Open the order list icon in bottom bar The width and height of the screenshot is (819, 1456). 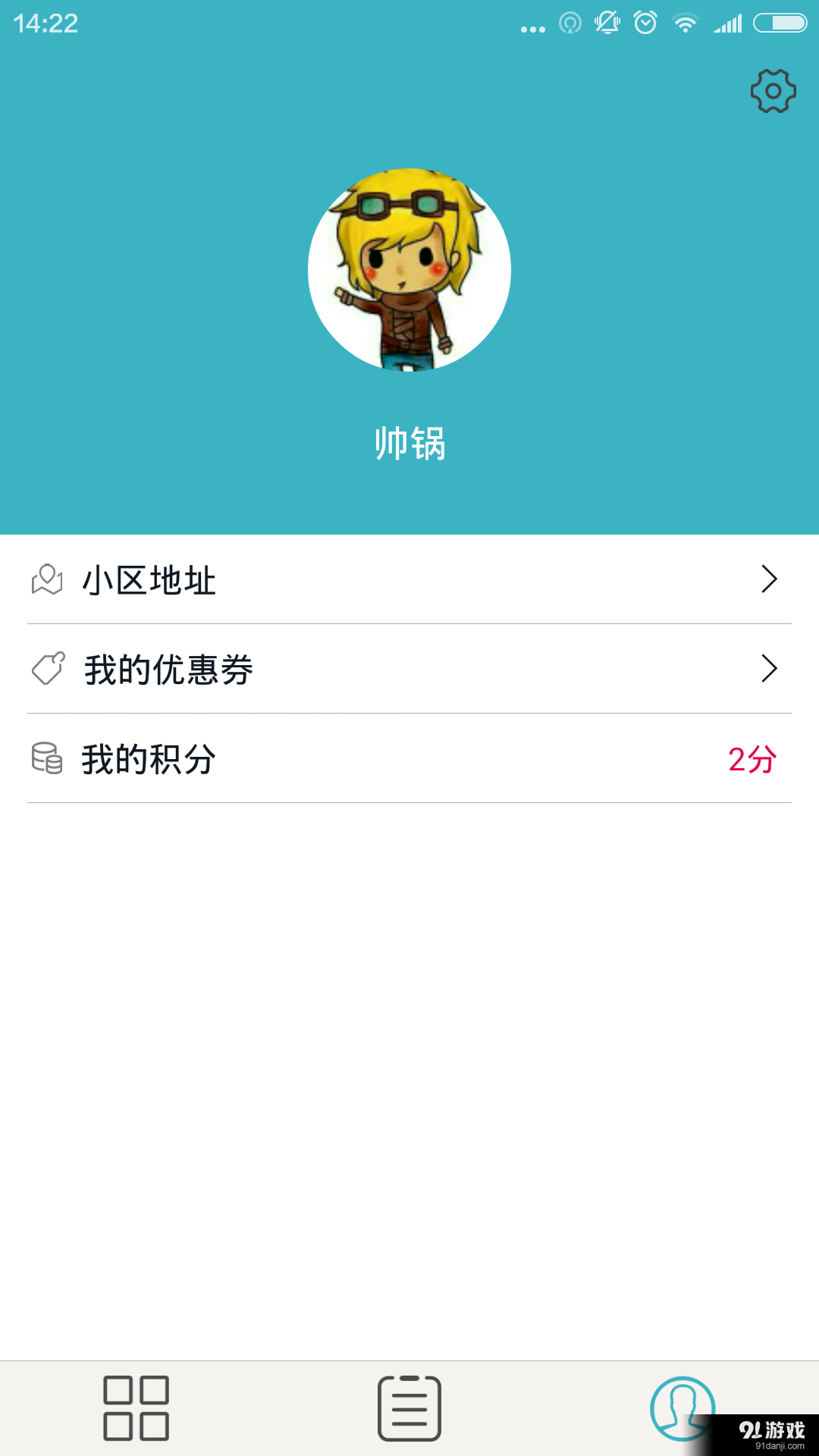pos(409,1407)
